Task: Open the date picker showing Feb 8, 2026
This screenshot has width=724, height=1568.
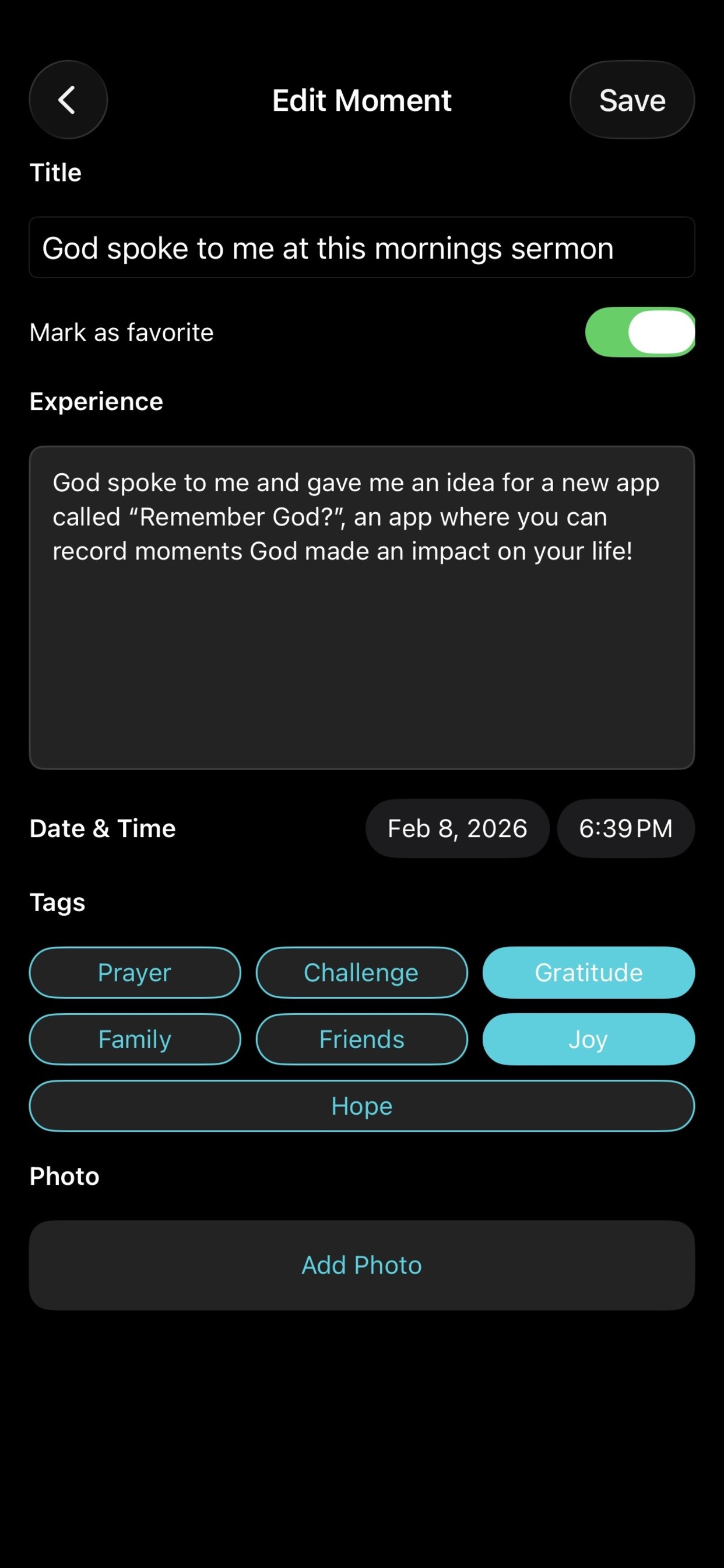Action: pyautogui.click(x=457, y=828)
